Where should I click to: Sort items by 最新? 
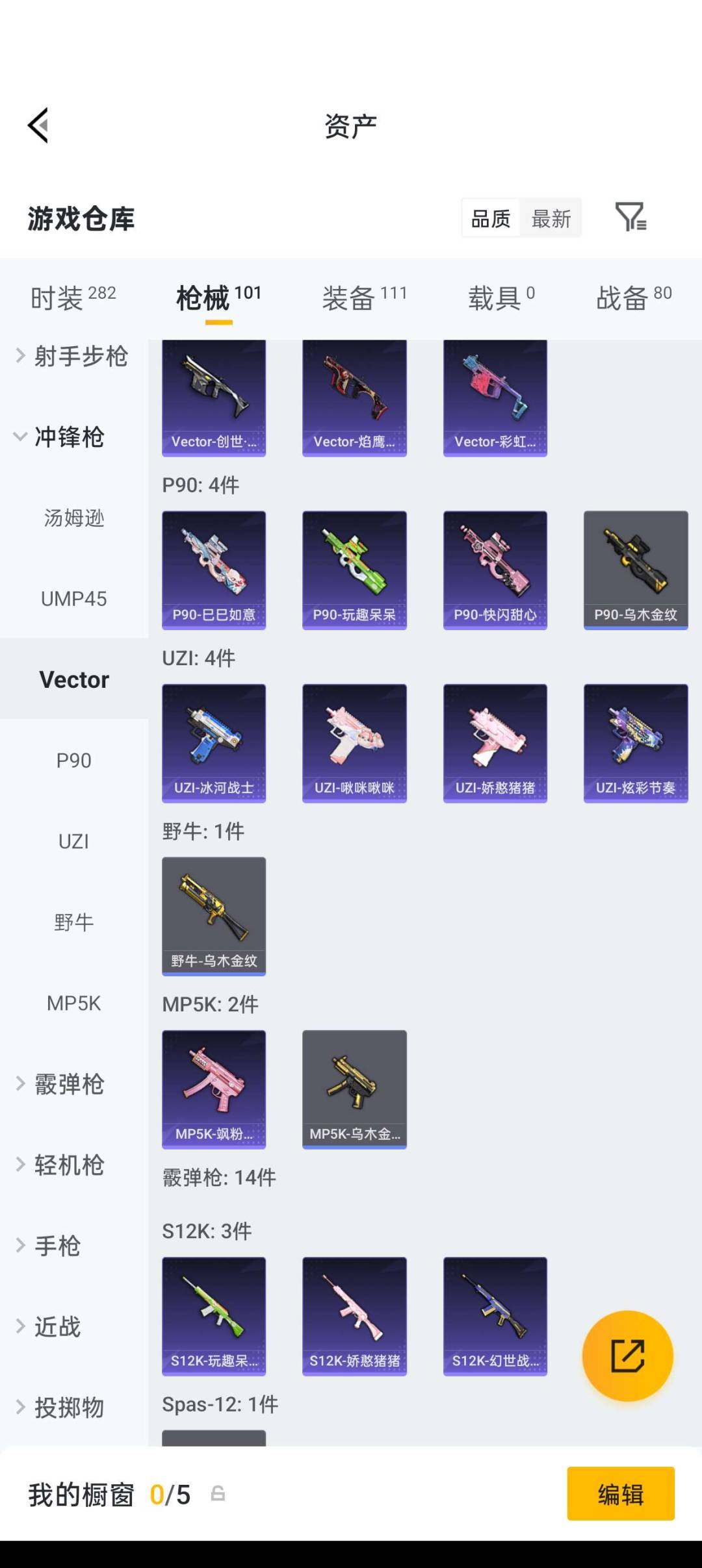pyautogui.click(x=551, y=219)
